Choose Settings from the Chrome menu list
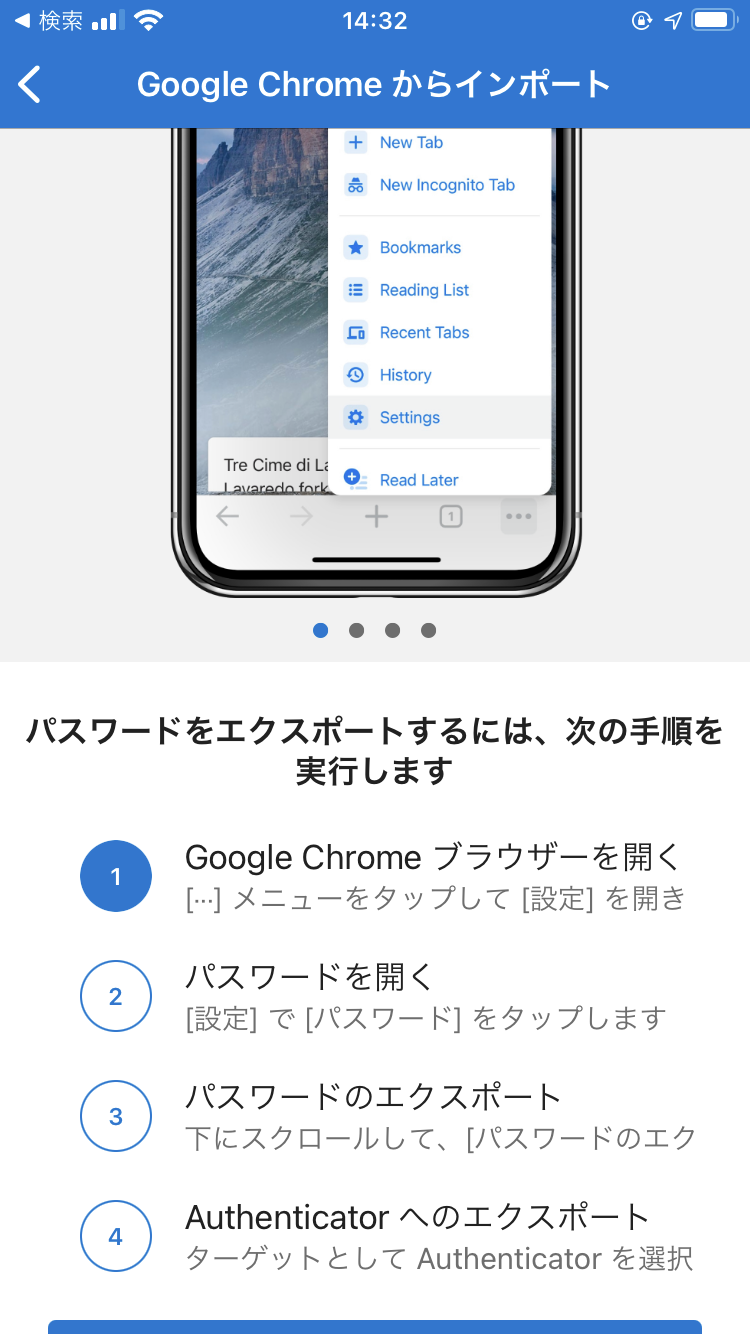 409,417
